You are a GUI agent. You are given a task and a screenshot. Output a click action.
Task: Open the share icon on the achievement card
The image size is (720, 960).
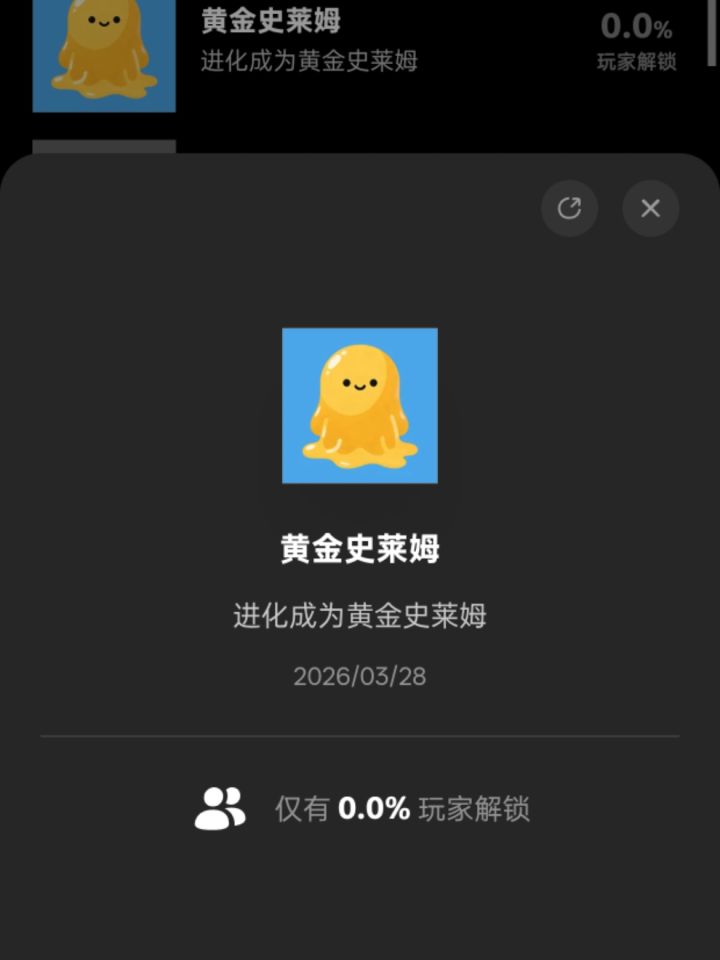570,209
